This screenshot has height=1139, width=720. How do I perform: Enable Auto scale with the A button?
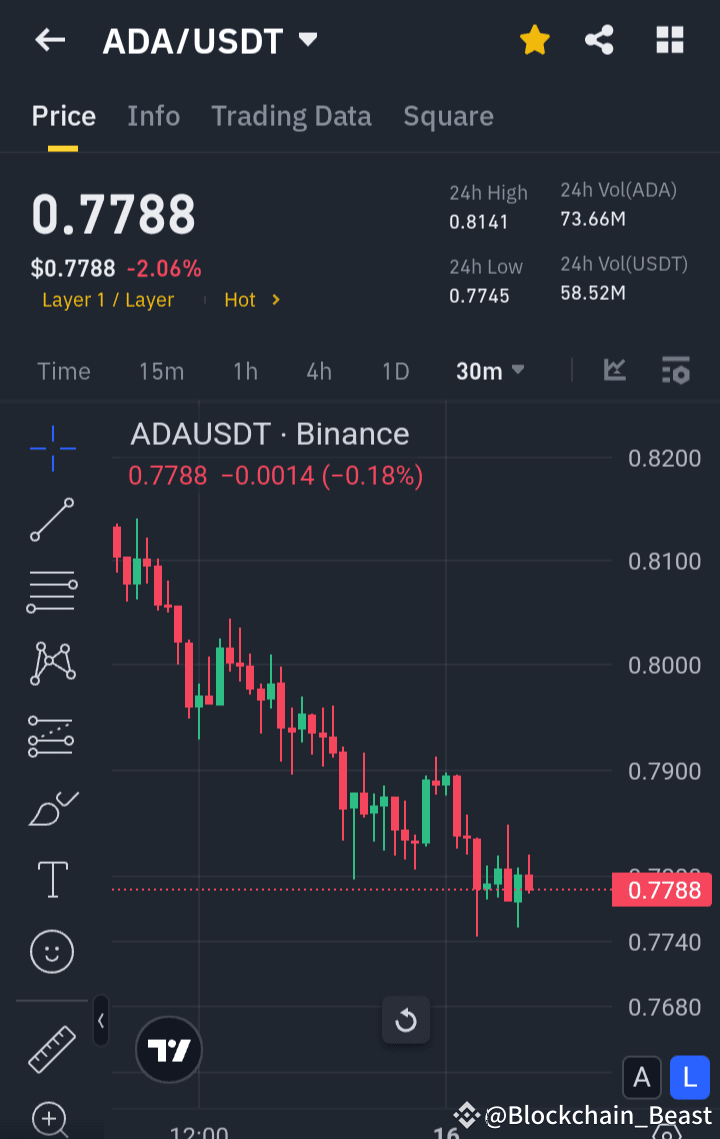[641, 1077]
